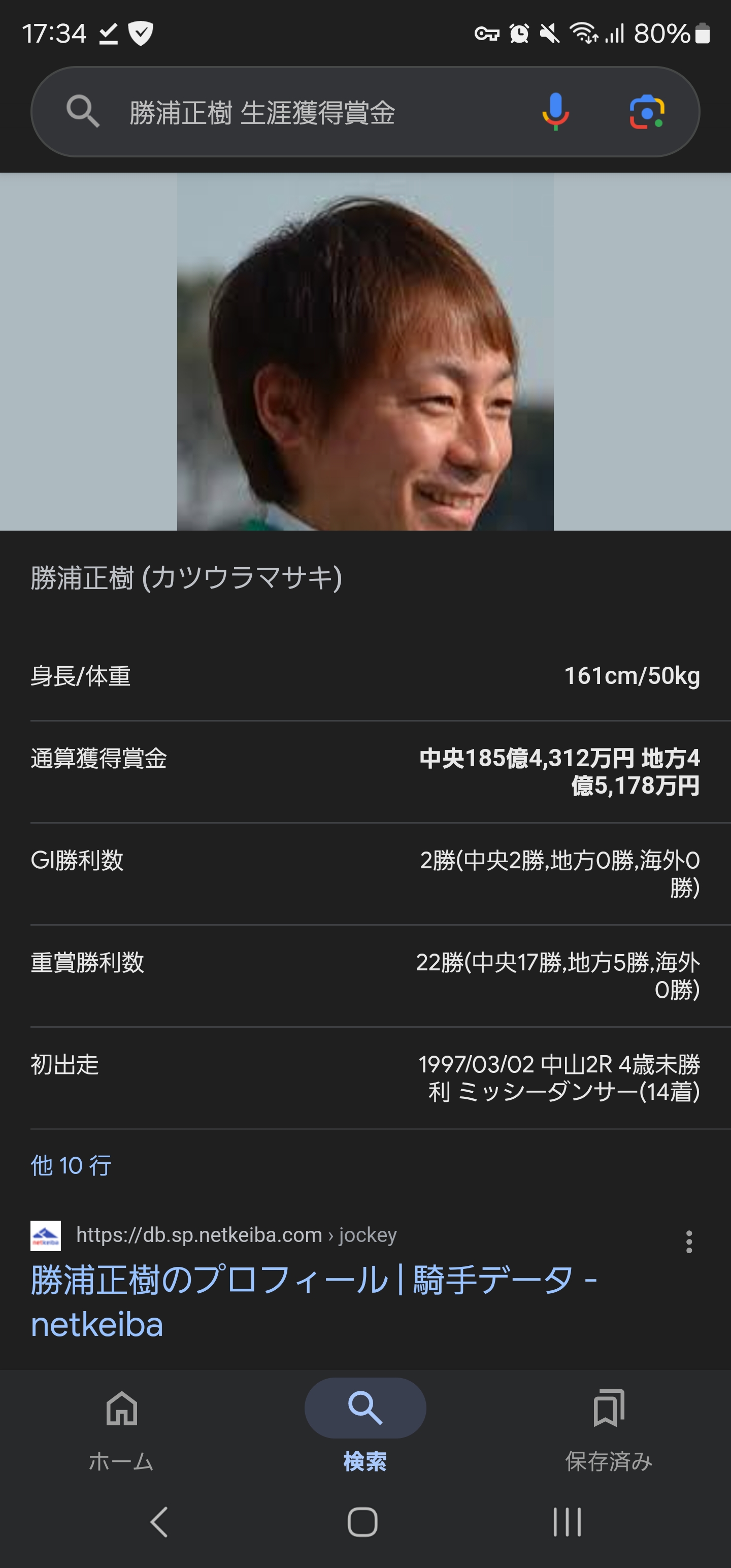731x1568 pixels.
Task: Open the netkeiba profile result link
Action: [x=313, y=1301]
